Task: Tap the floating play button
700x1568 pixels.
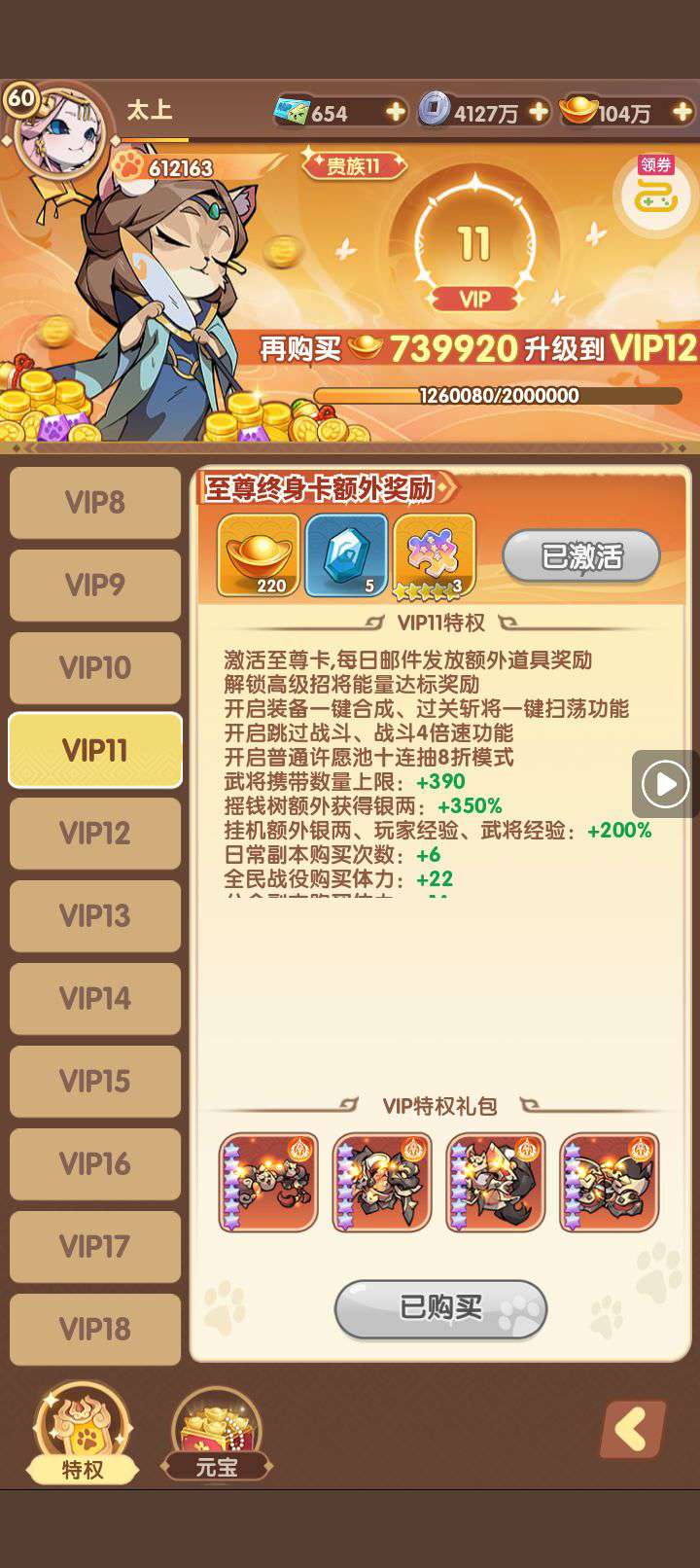Action: 665,784
